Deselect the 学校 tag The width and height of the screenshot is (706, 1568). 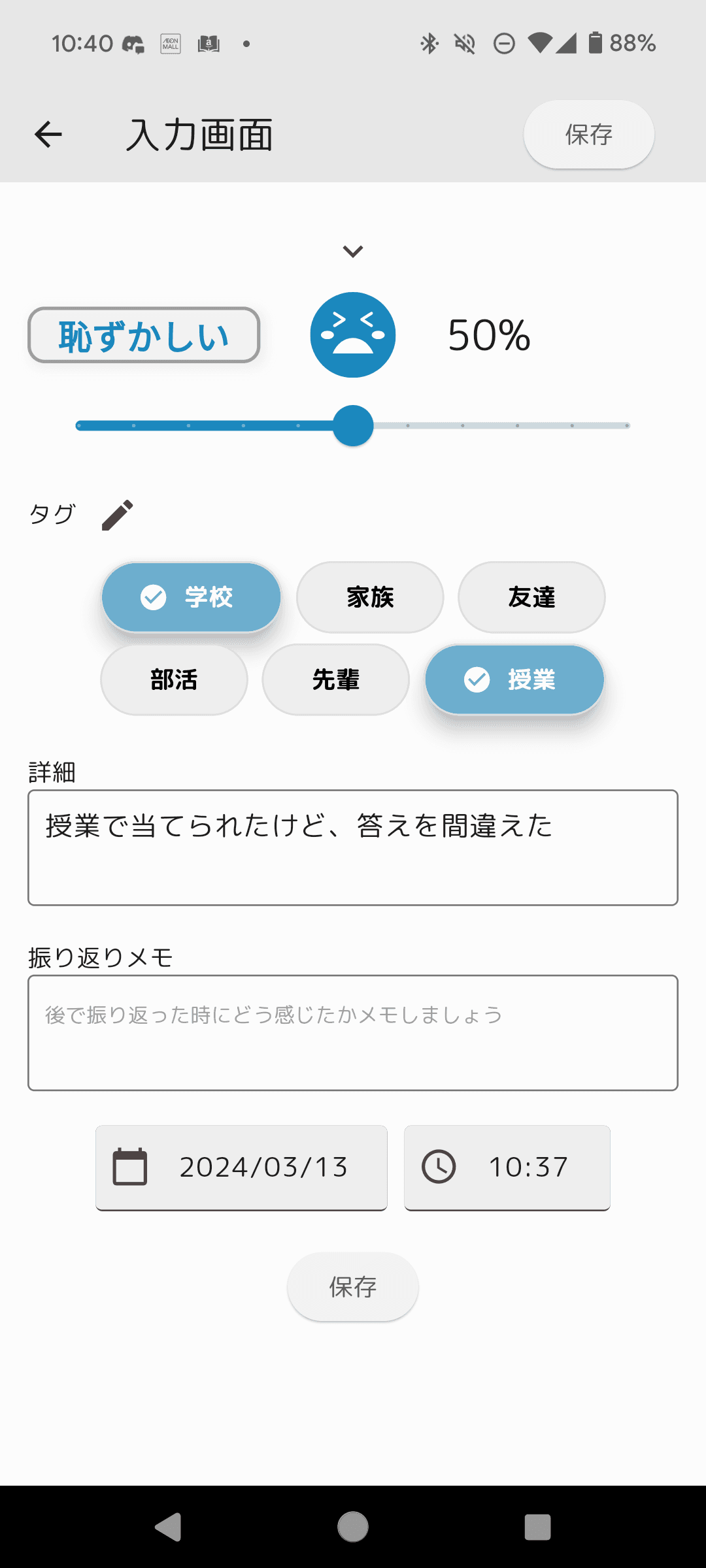(190, 596)
